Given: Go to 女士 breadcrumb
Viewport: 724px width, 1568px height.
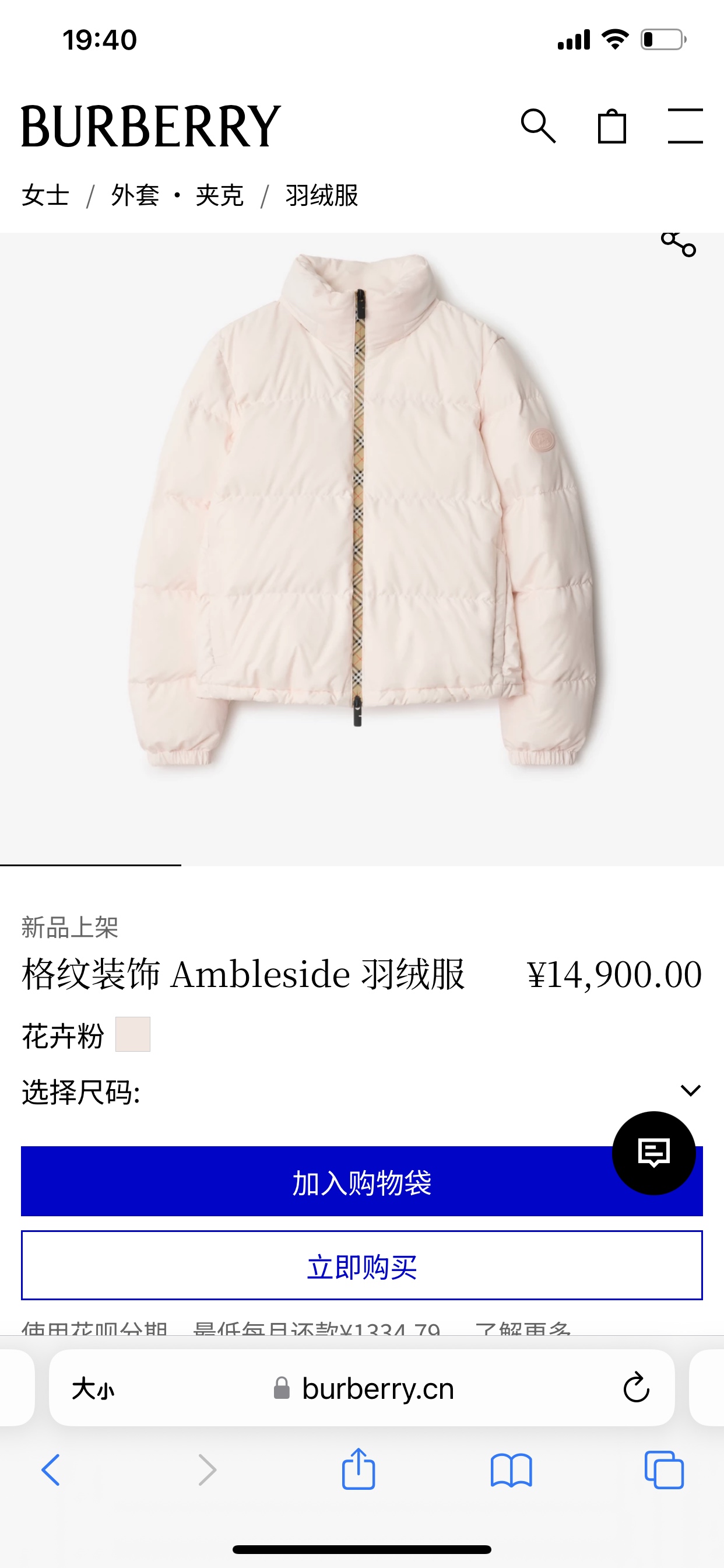Looking at the screenshot, I should (x=45, y=196).
